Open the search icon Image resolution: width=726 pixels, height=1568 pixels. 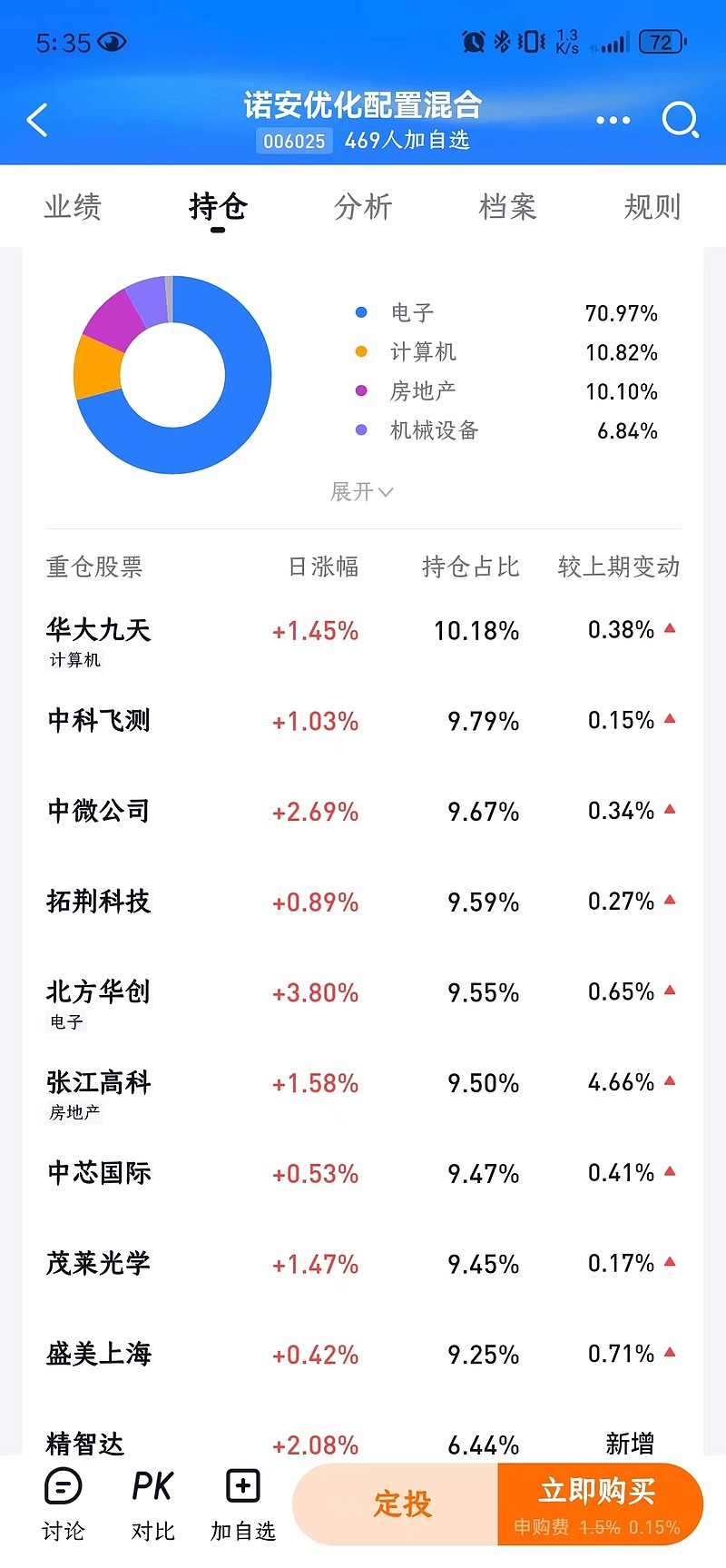click(x=680, y=120)
